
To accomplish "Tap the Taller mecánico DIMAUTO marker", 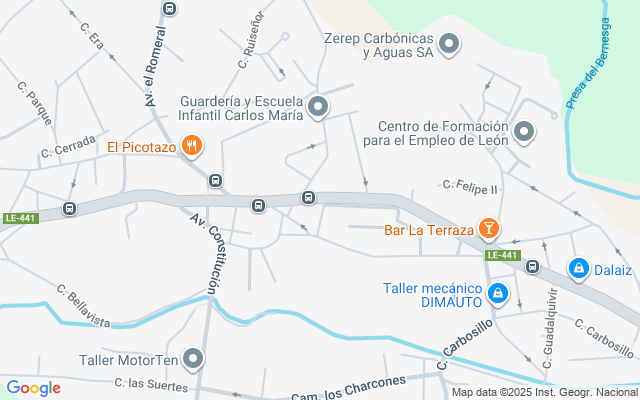I will coord(498,295).
